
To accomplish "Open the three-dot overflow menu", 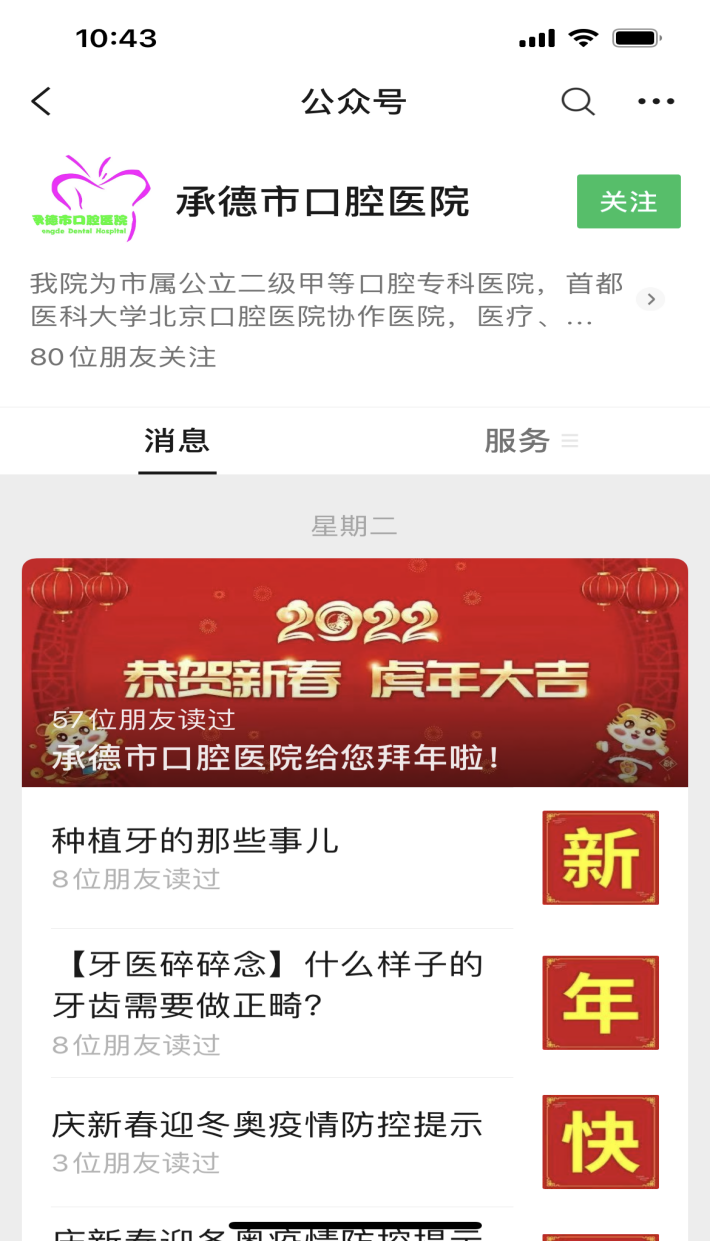I will [x=656, y=101].
